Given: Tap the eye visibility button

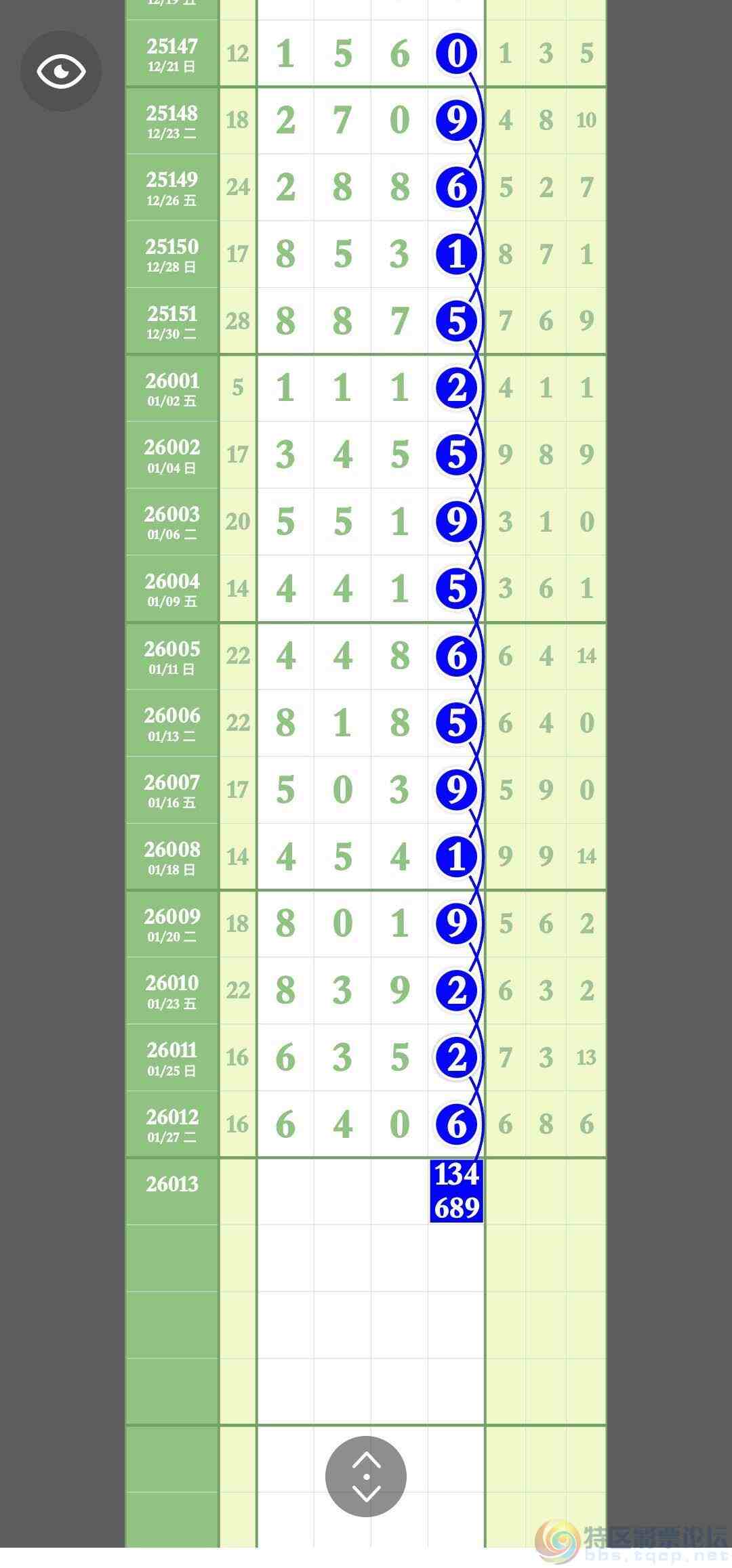Looking at the screenshot, I should pyautogui.click(x=61, y=71).
